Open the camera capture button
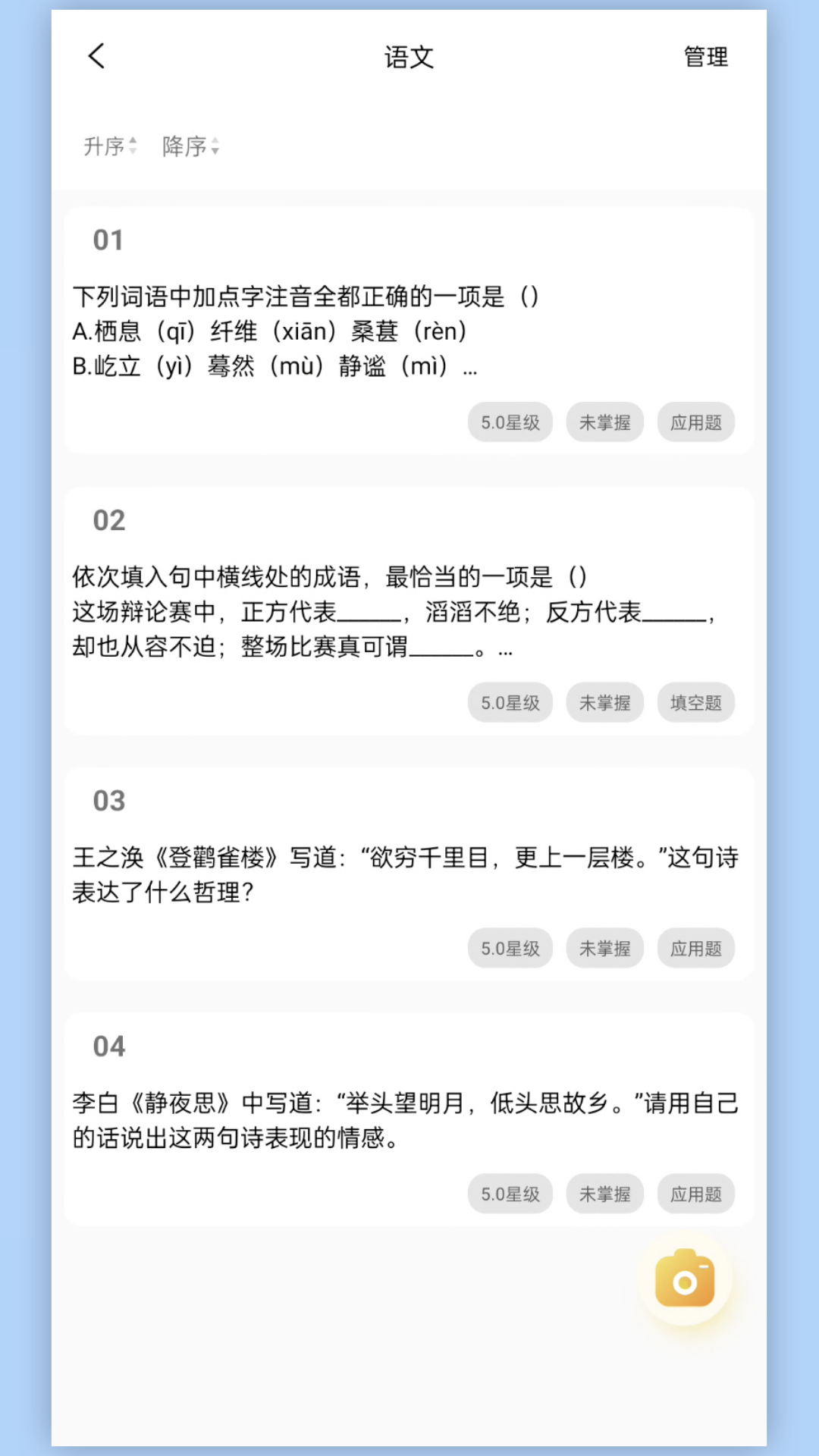The height and width of the screenshot is (1456, 819). pyautogui.click(x=685, y=1280)
